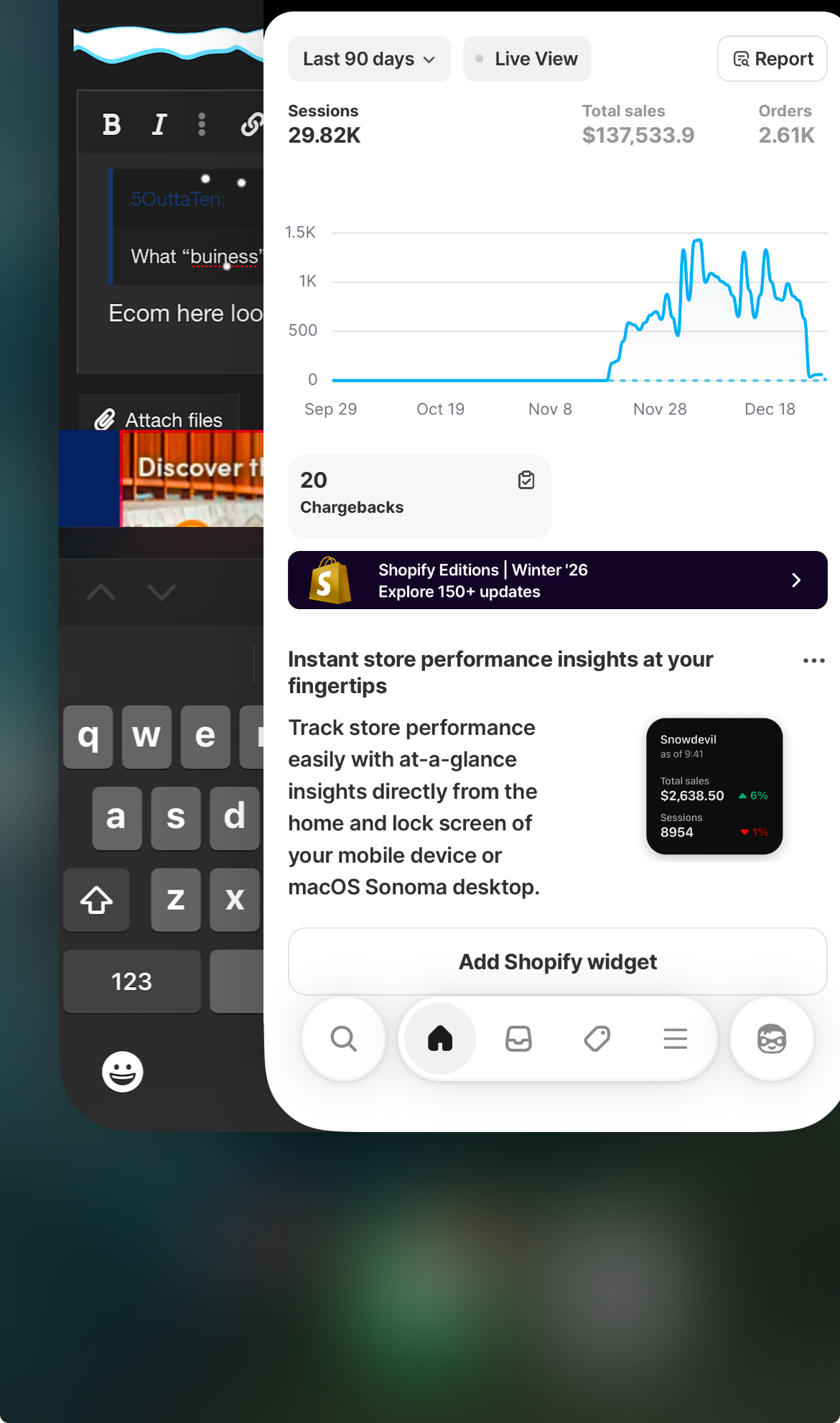Select the Total sales metric

click(638, 124)
